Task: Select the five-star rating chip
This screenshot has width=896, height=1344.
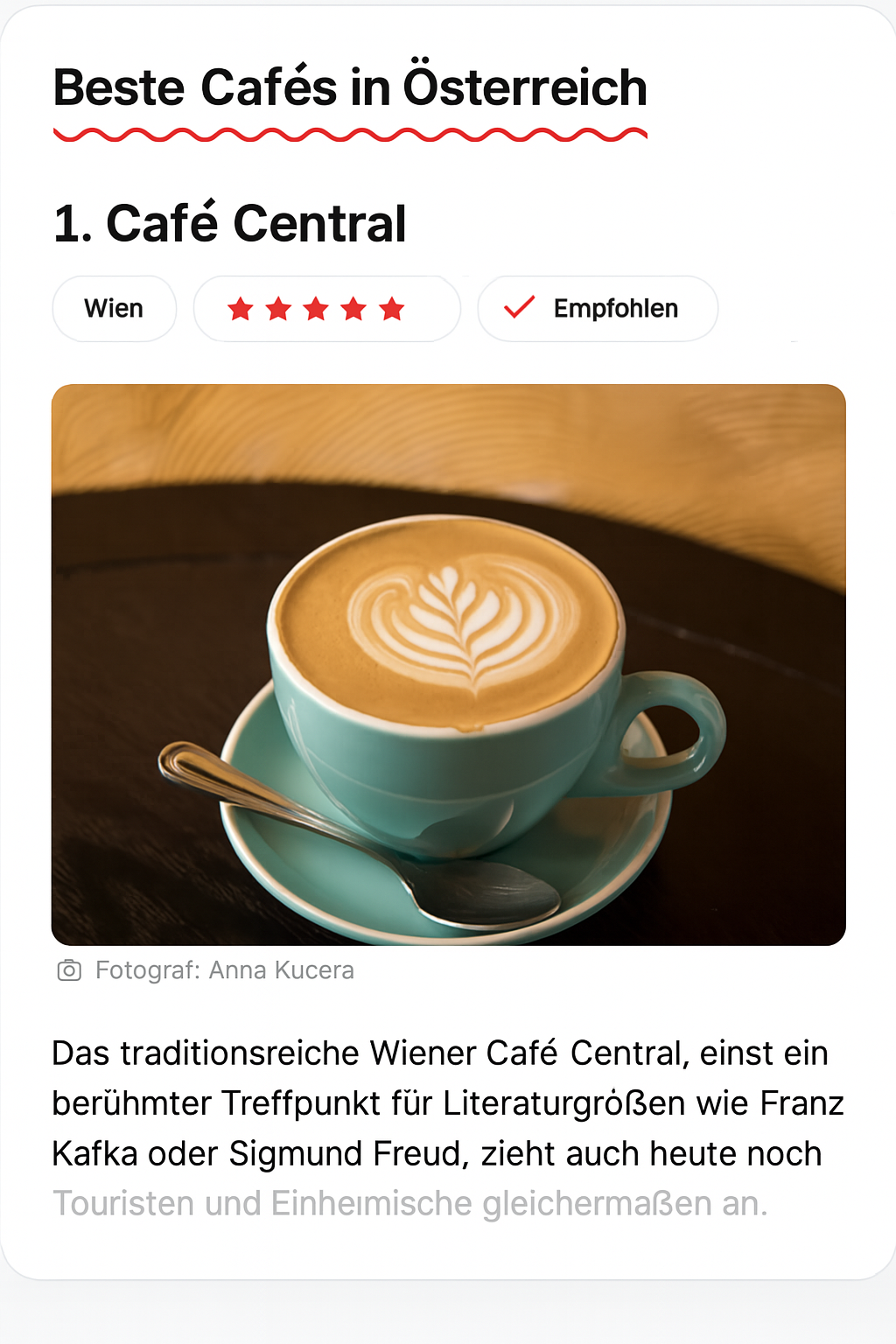Action: pos(325,309)
